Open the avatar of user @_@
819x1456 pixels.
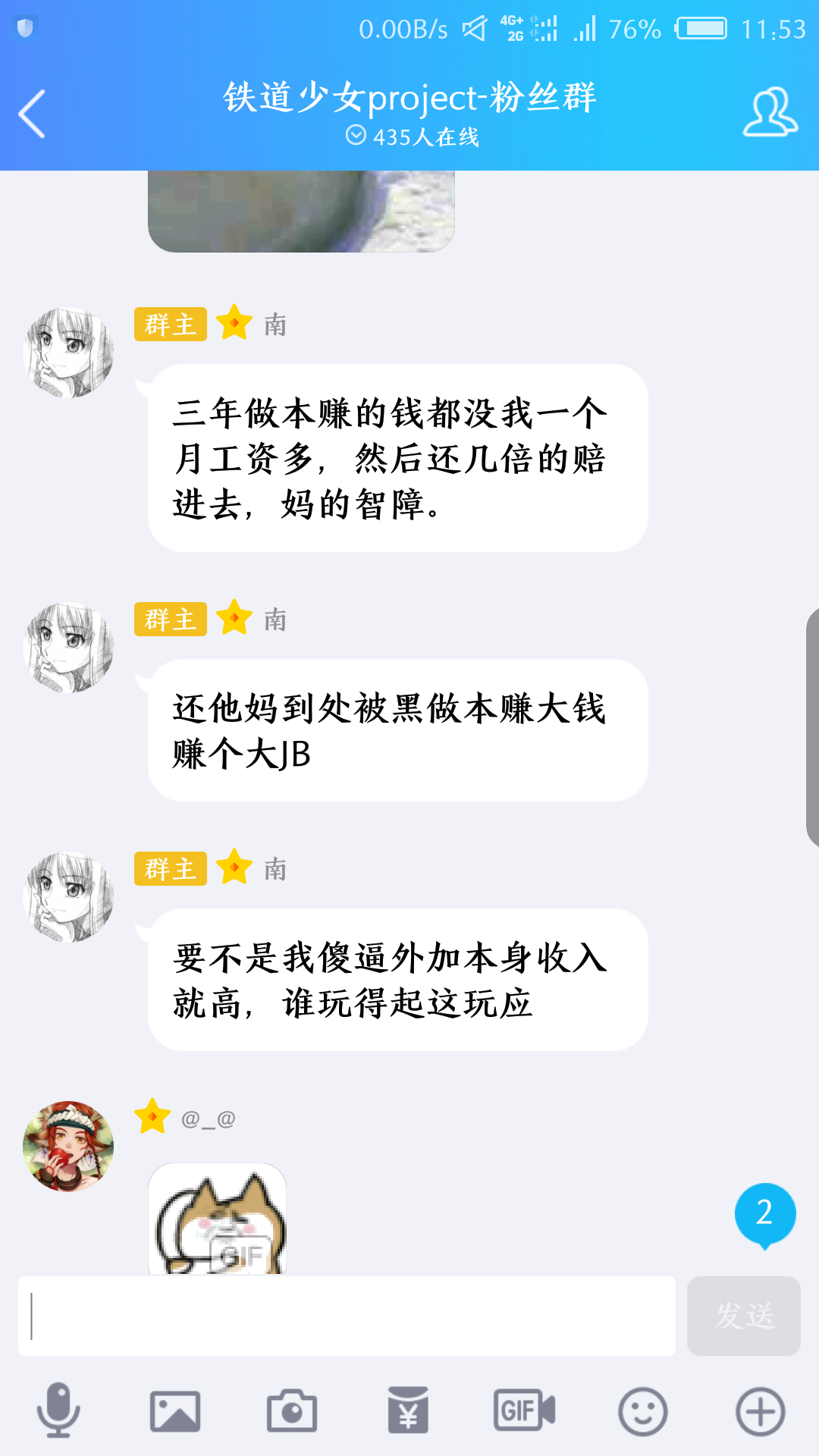[68, 1146]
